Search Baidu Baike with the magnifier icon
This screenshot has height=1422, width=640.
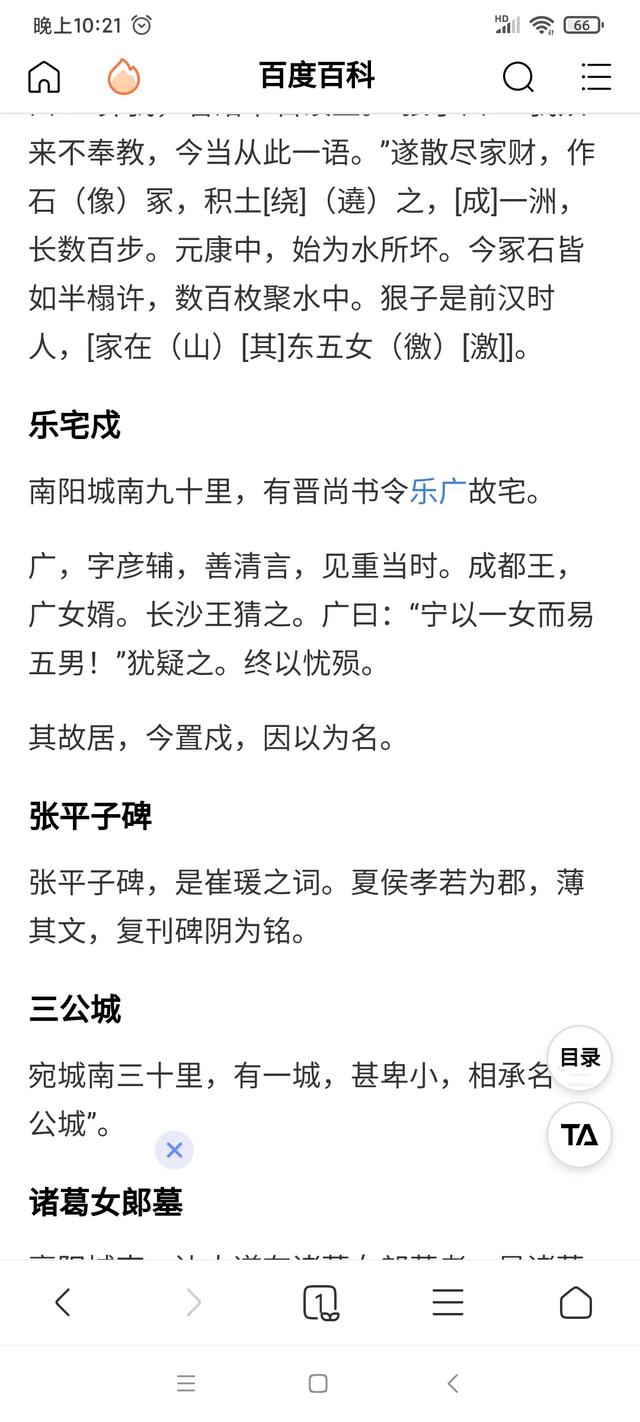[x=518, y=76]
